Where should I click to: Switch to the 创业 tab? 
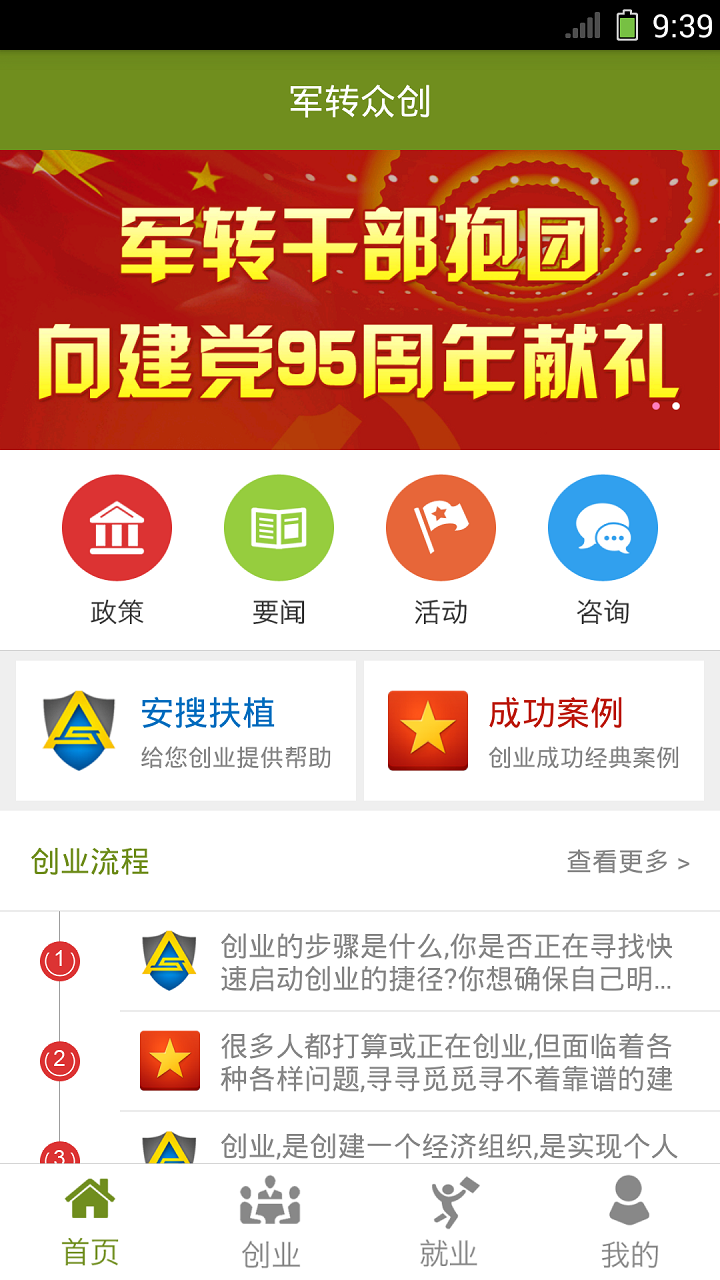click(270, 1222)
